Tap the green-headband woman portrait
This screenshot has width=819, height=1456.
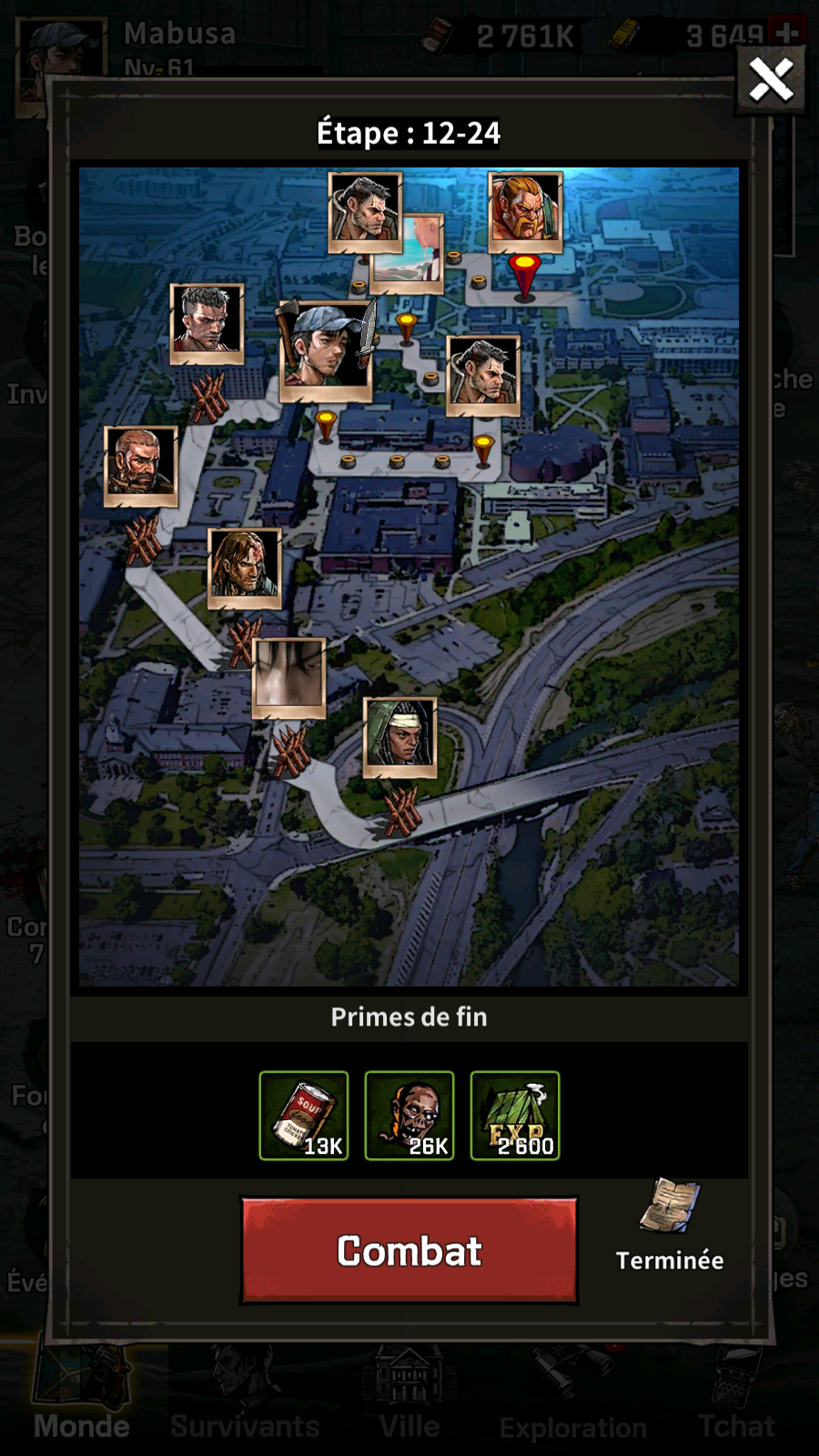[x=400, y=736]
